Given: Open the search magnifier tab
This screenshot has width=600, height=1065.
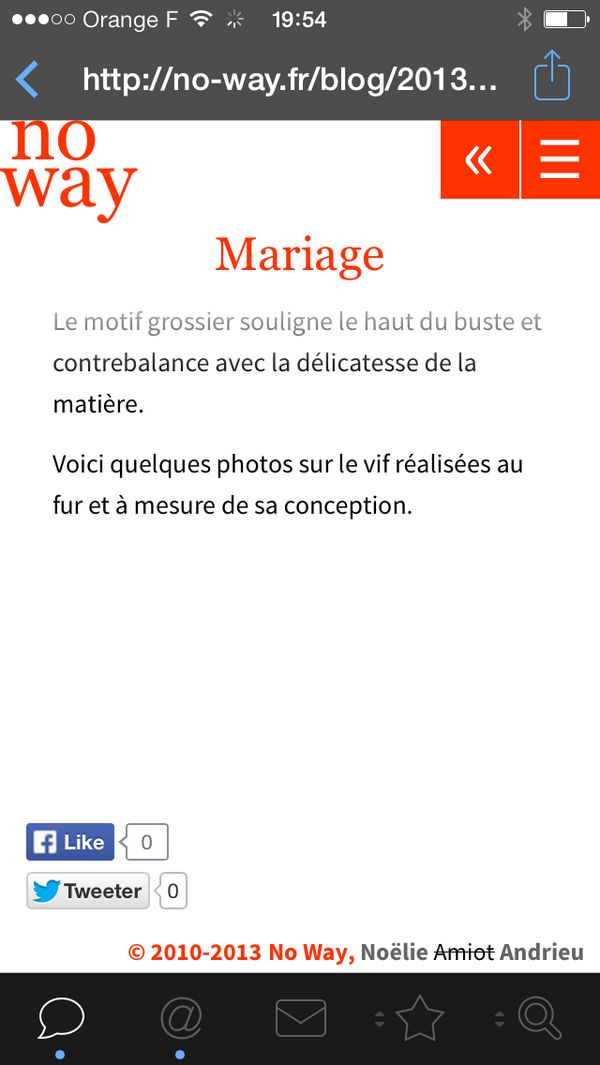Looking at the screenshot, I should [539, 1018].
